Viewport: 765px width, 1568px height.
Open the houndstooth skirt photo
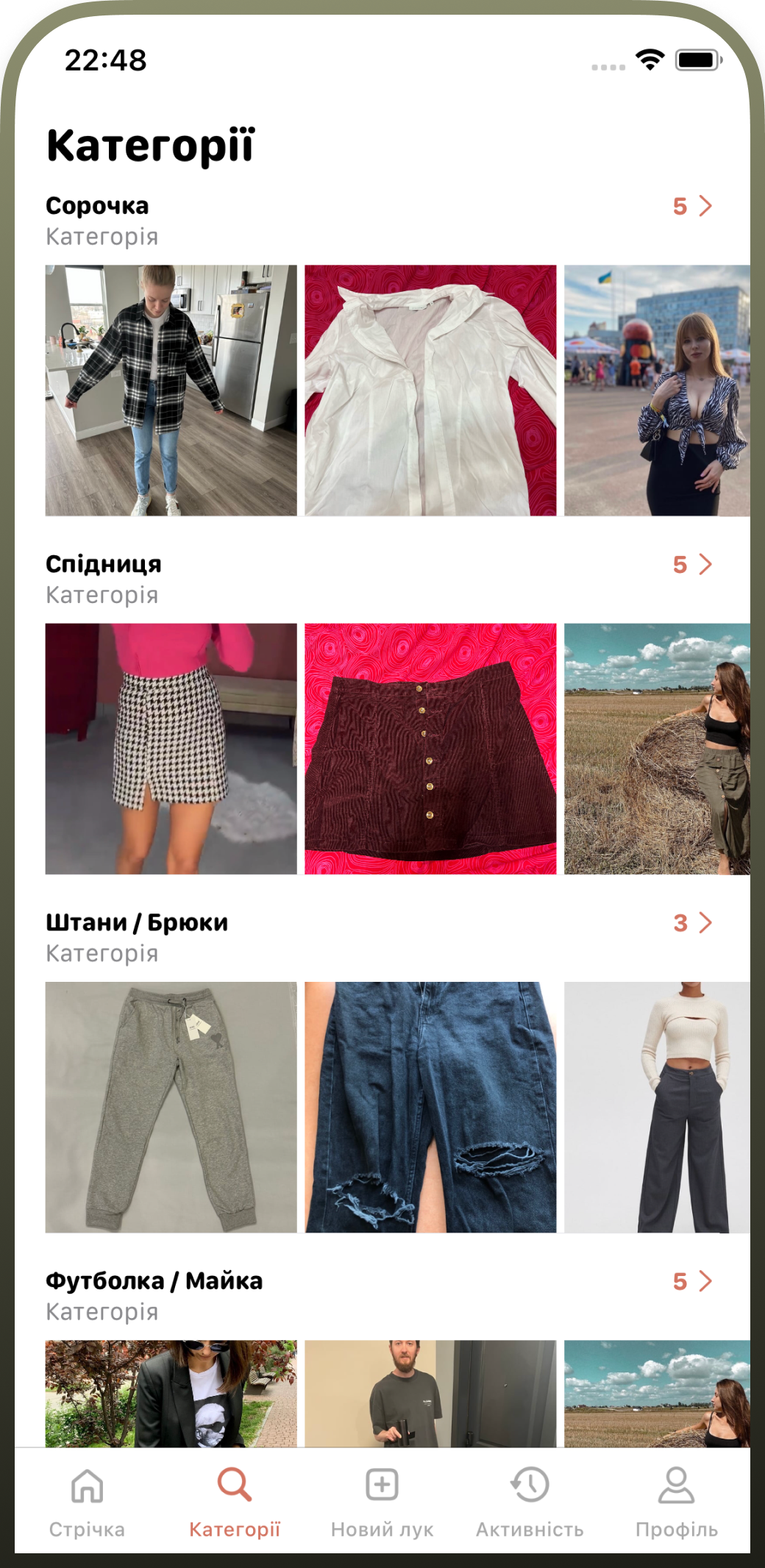(171, 749)
